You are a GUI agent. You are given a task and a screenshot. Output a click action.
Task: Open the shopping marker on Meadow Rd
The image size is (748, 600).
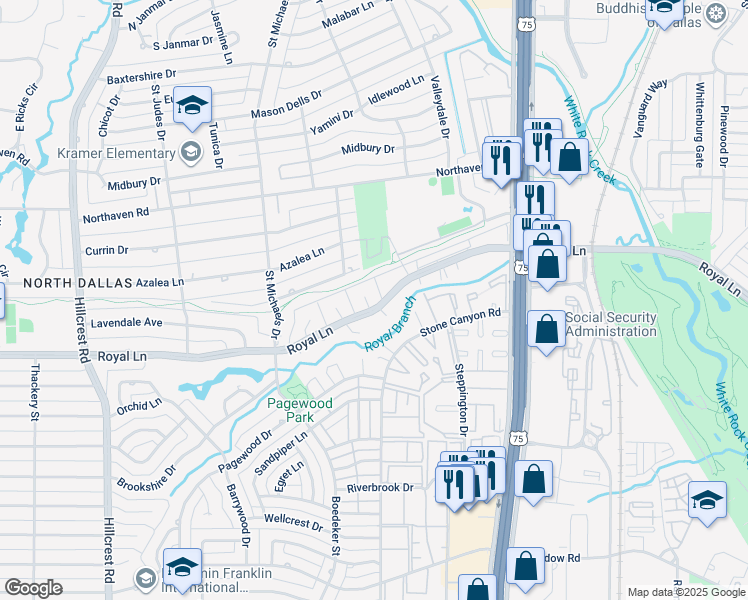(x=525, y=569)
